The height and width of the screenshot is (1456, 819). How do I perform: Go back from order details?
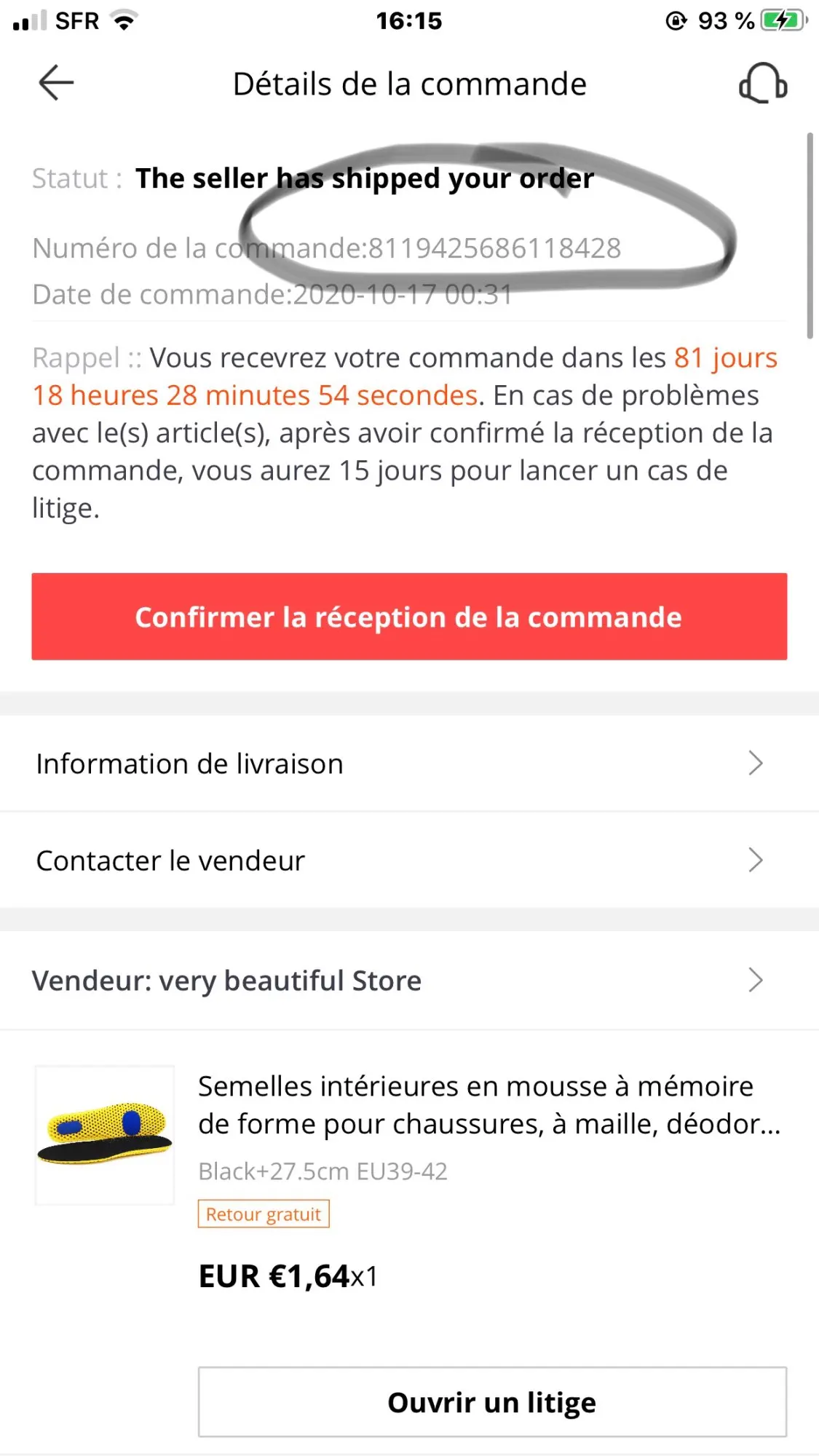[x=56, y=83]
